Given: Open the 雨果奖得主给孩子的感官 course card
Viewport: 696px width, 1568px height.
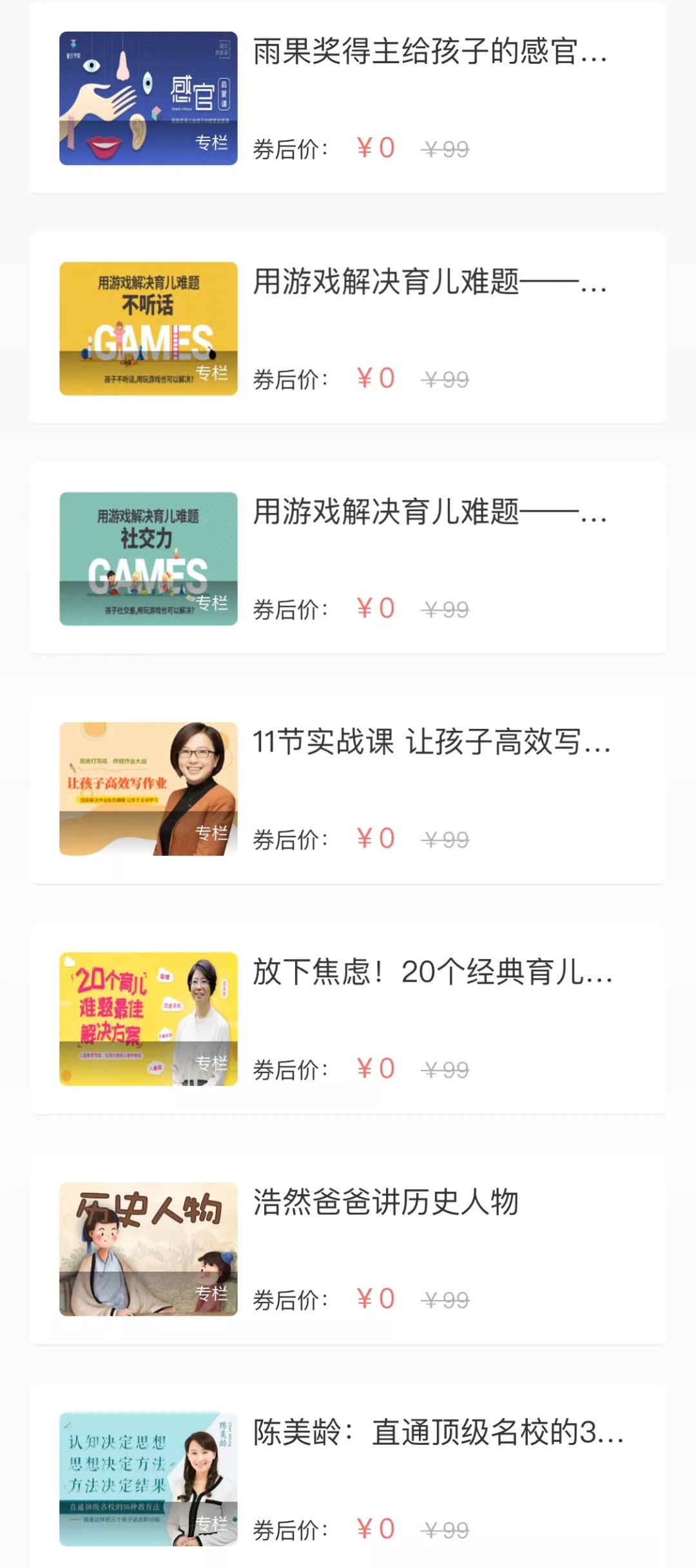Looking at the screenshot, I should point(348,98).
